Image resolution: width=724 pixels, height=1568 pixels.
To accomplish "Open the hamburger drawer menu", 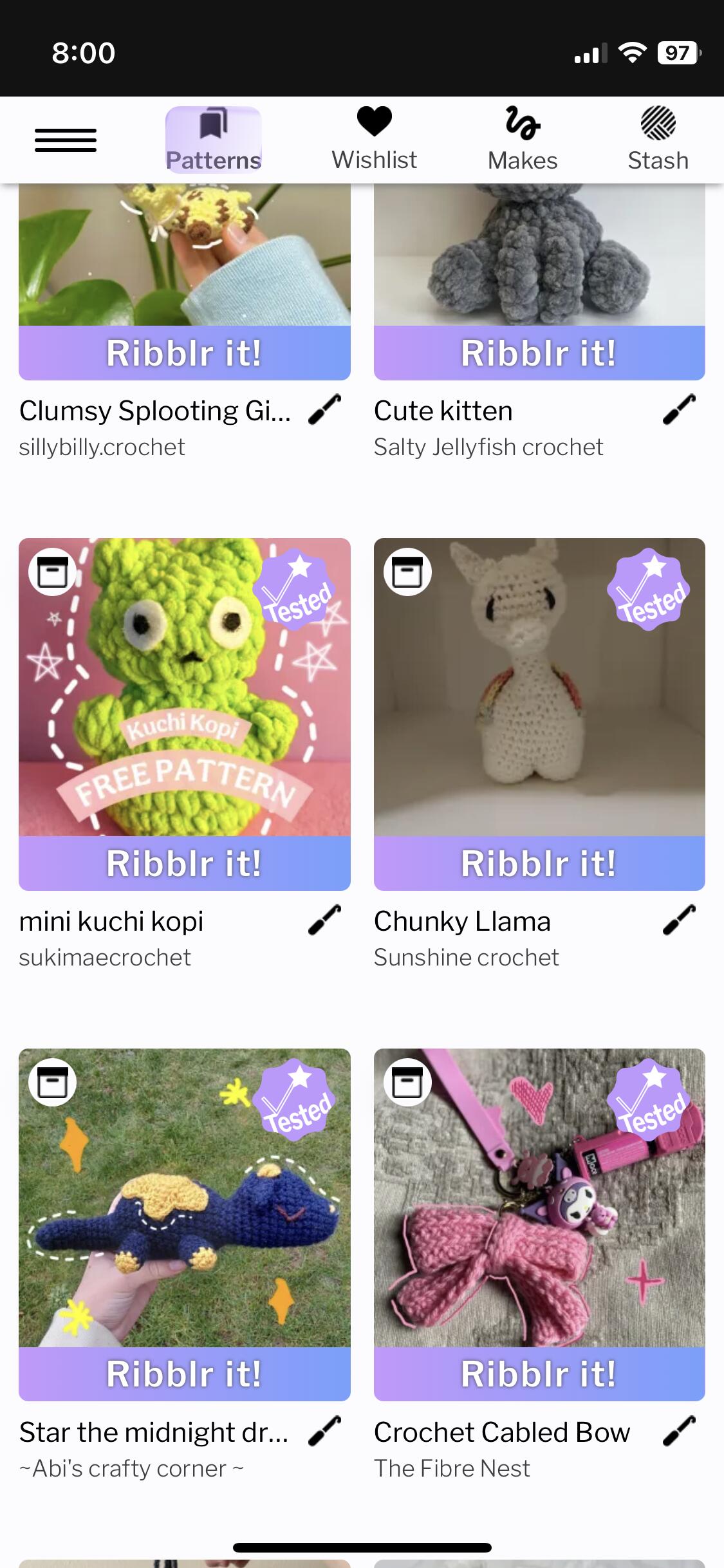I will pos(66,140).
